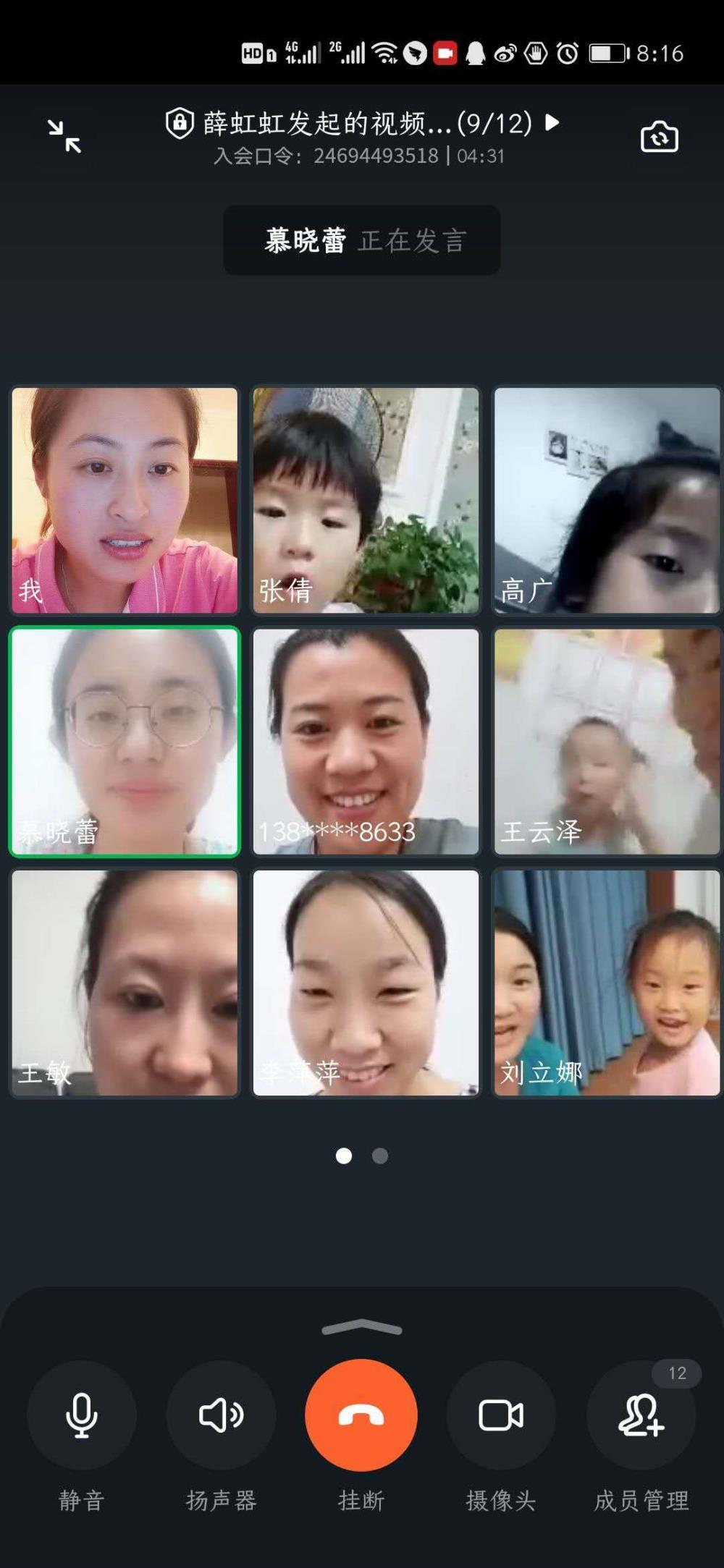Open 刘立娜's video tile
Viewport: 724px width, 1568px height.
coord(607,983)
